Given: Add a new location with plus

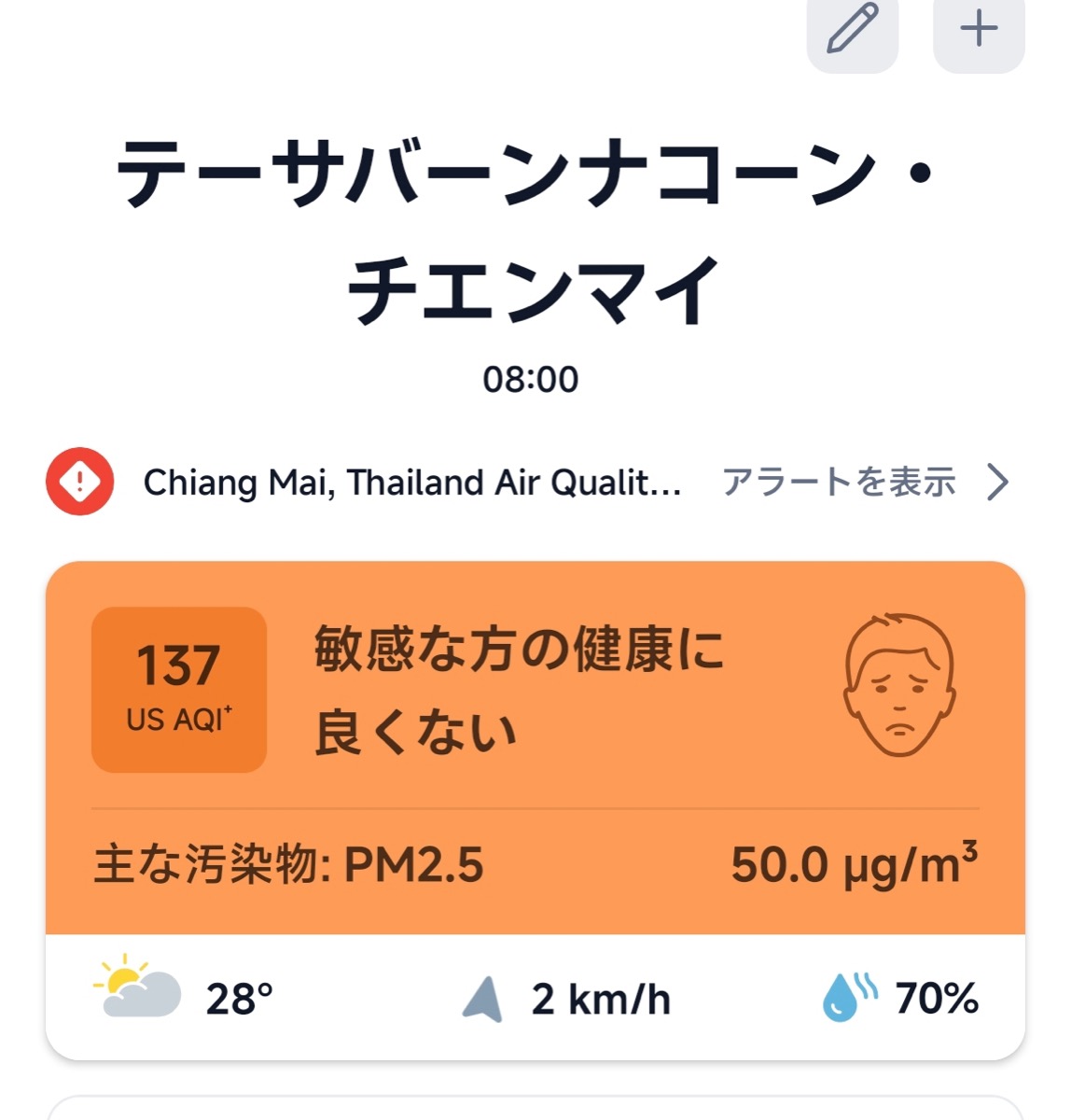Looking at the screenshot, I should pyautogui.click(x=979, y=29).
